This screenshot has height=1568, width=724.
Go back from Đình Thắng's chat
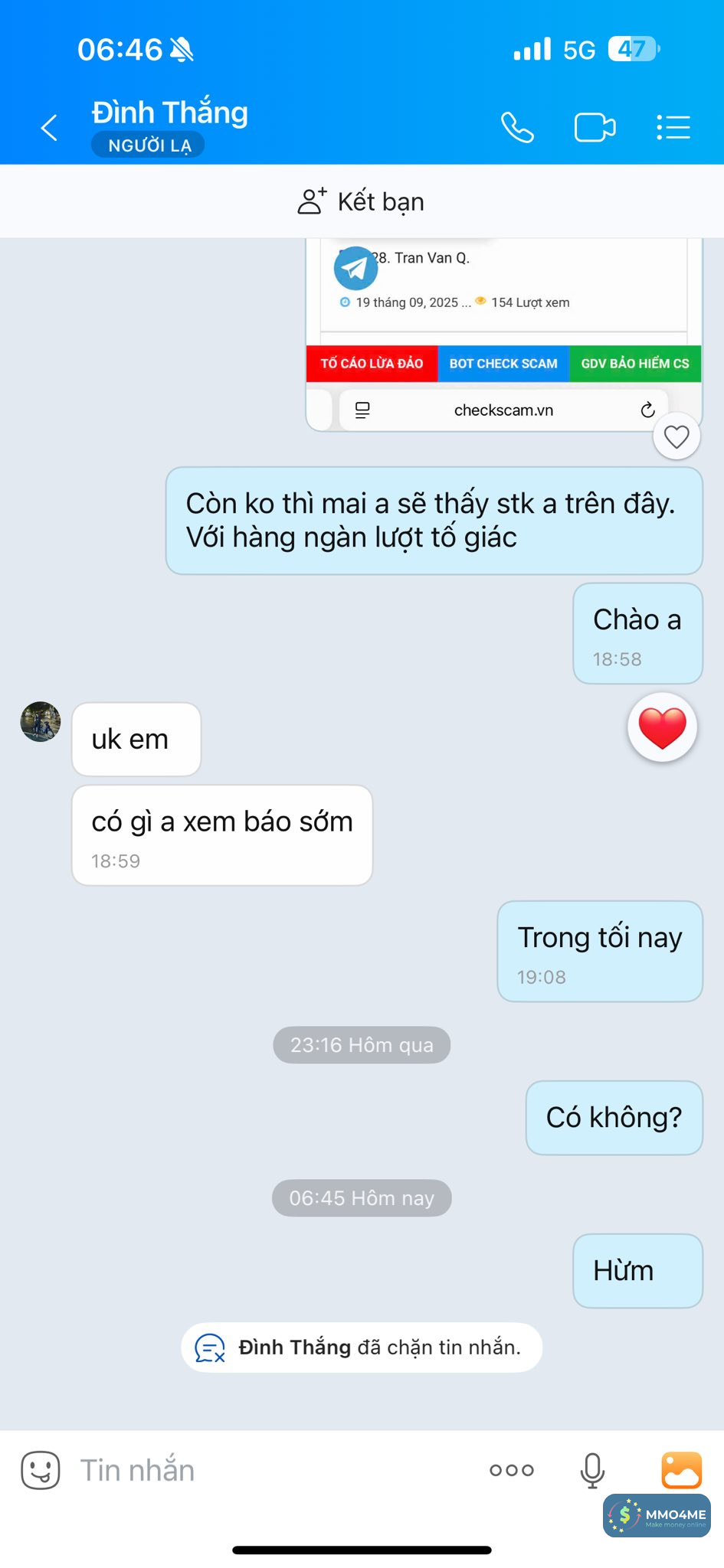click(49, 127)
